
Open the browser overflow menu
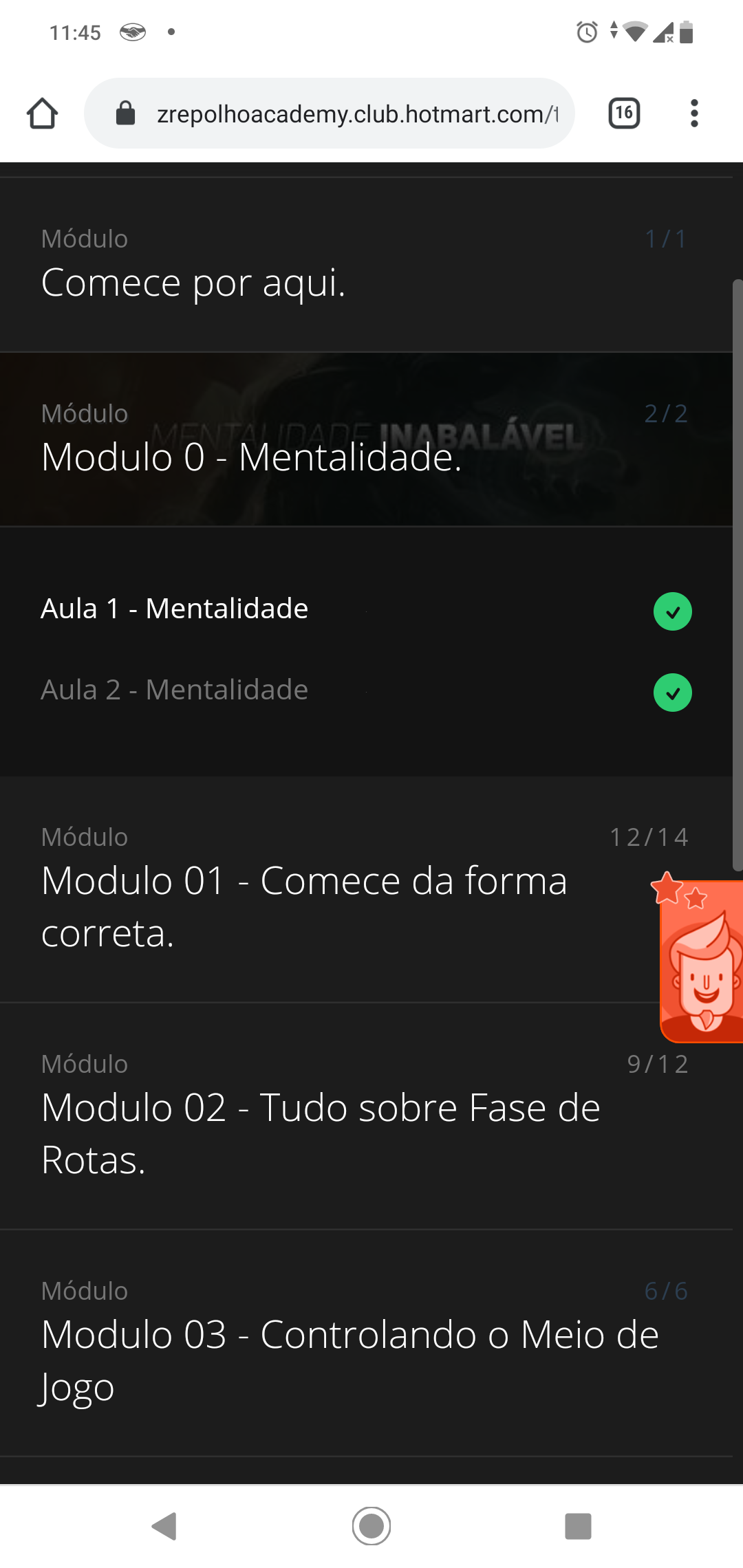tap(694, 113)
